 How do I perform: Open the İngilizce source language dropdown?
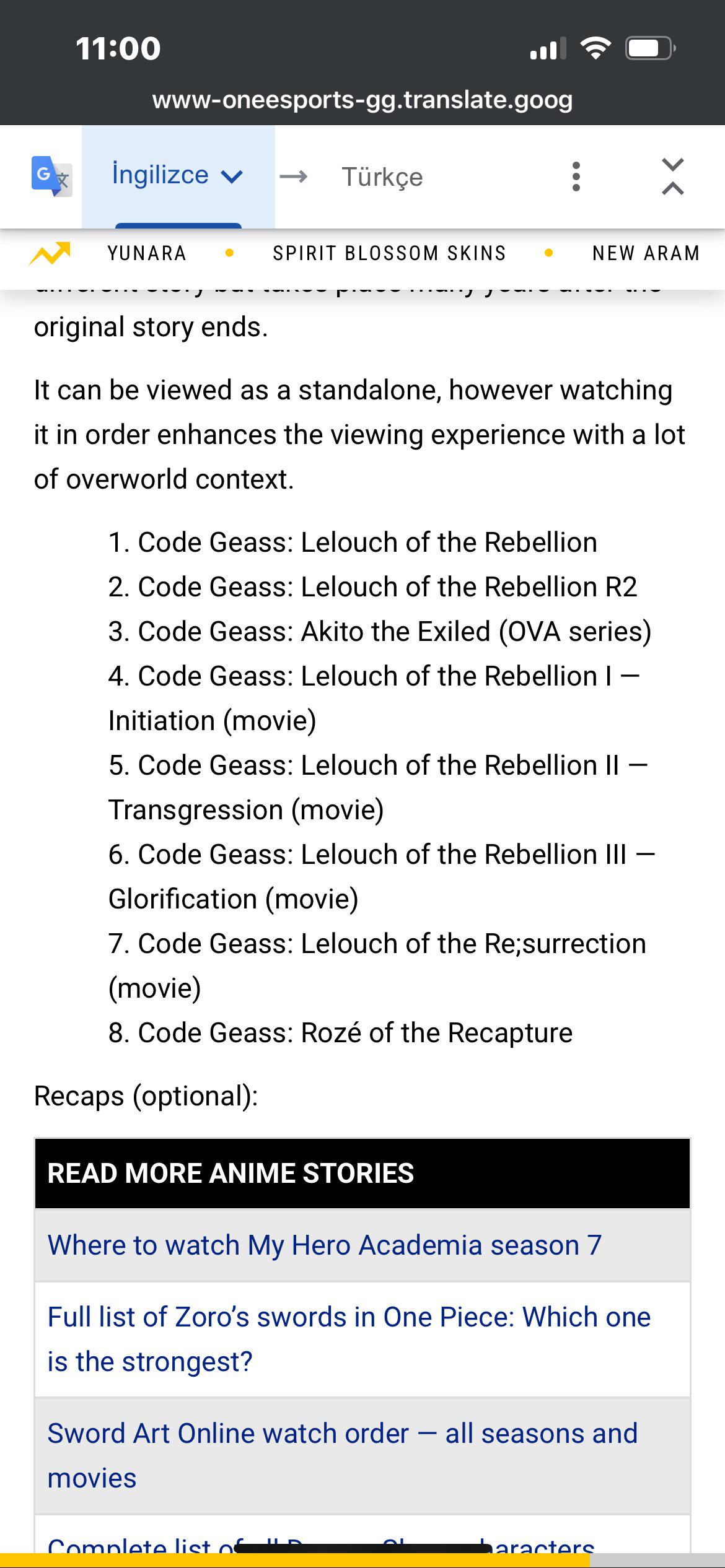pyautogui.click(x=177, y=175)
